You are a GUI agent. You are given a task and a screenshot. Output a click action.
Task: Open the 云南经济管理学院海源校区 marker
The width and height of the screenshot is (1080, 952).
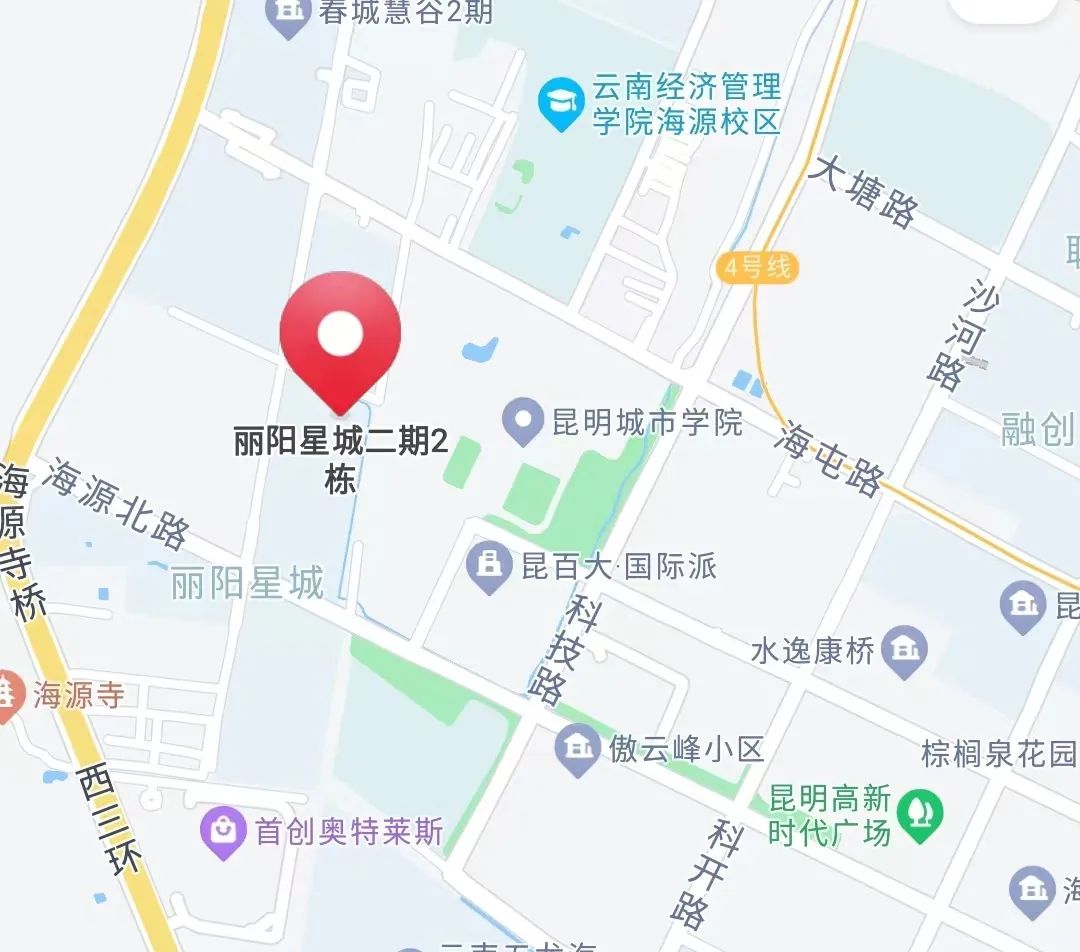[561, 103]
